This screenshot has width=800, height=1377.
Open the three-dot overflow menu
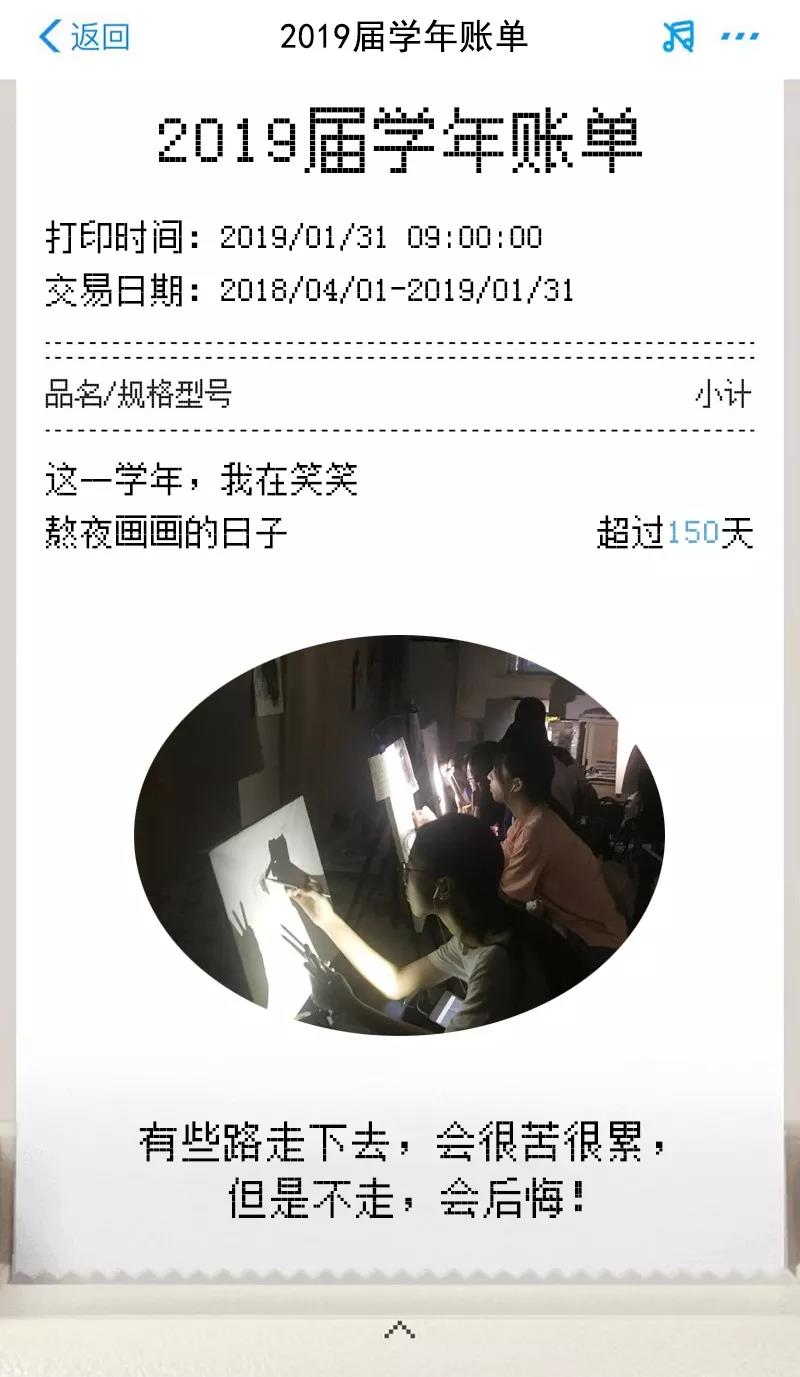[x=740, y=37]
